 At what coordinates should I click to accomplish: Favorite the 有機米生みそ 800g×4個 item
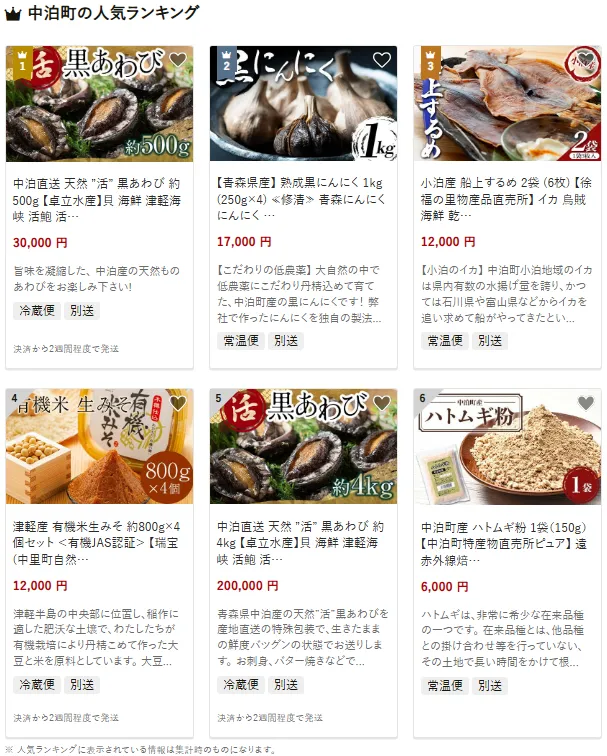178,403
